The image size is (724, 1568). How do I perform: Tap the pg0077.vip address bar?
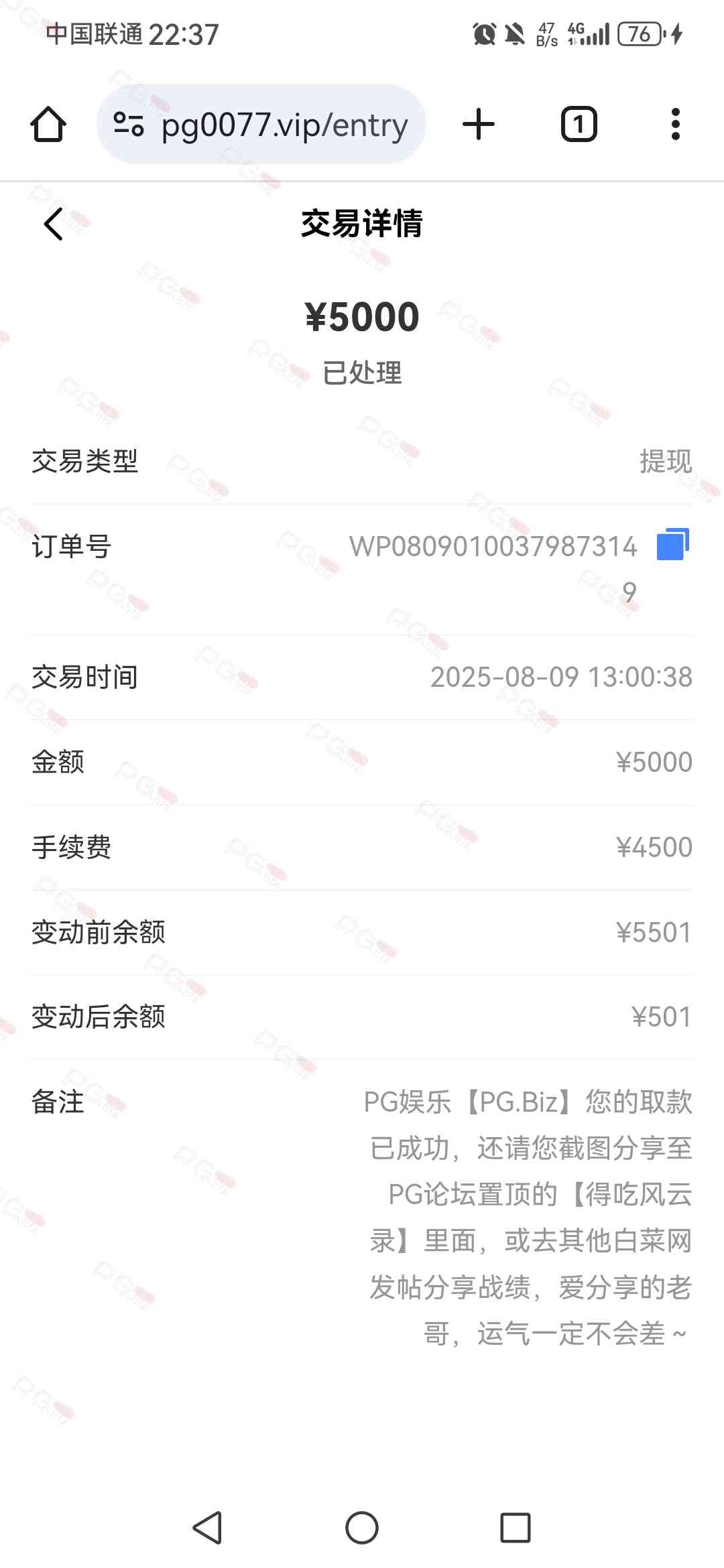click(x=284, y=125)
